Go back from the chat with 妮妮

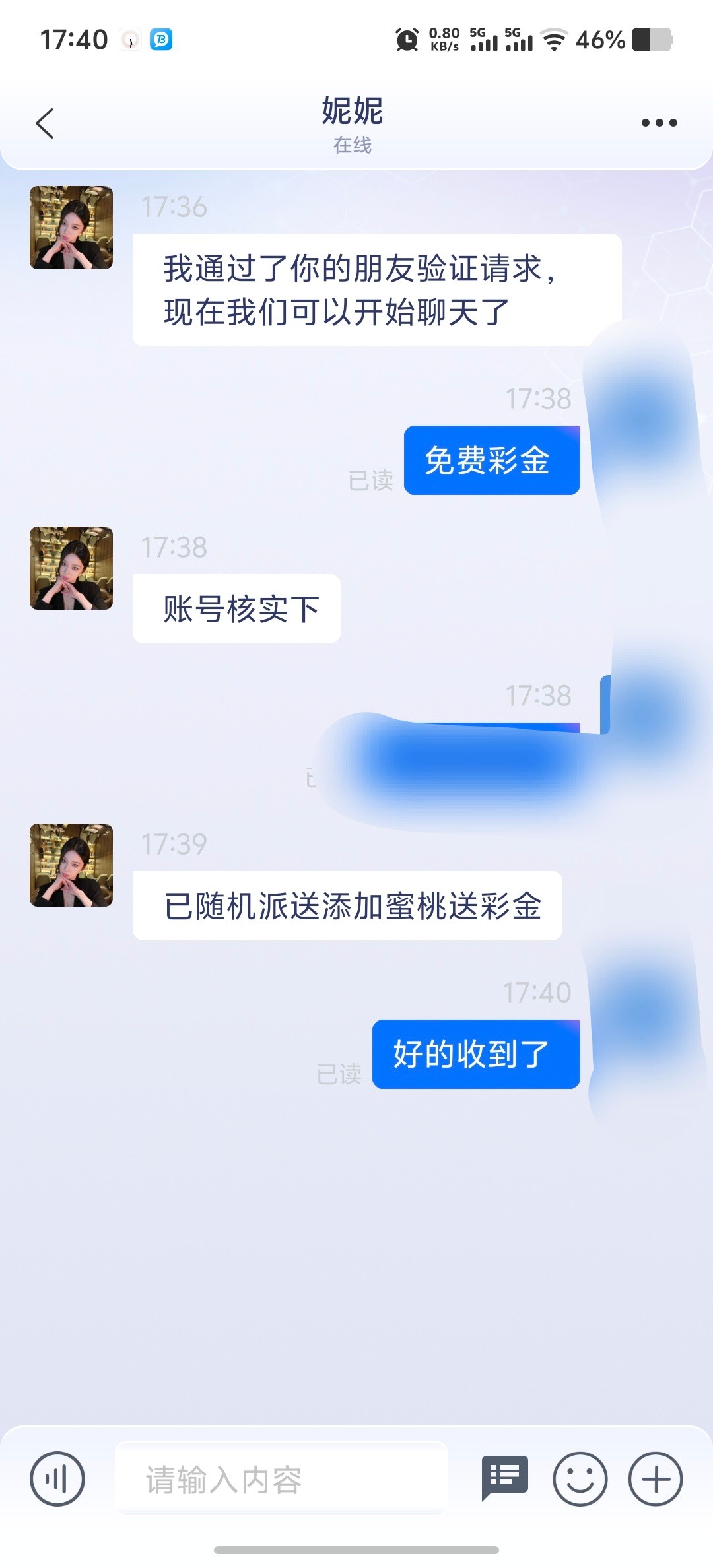(45, 123)
